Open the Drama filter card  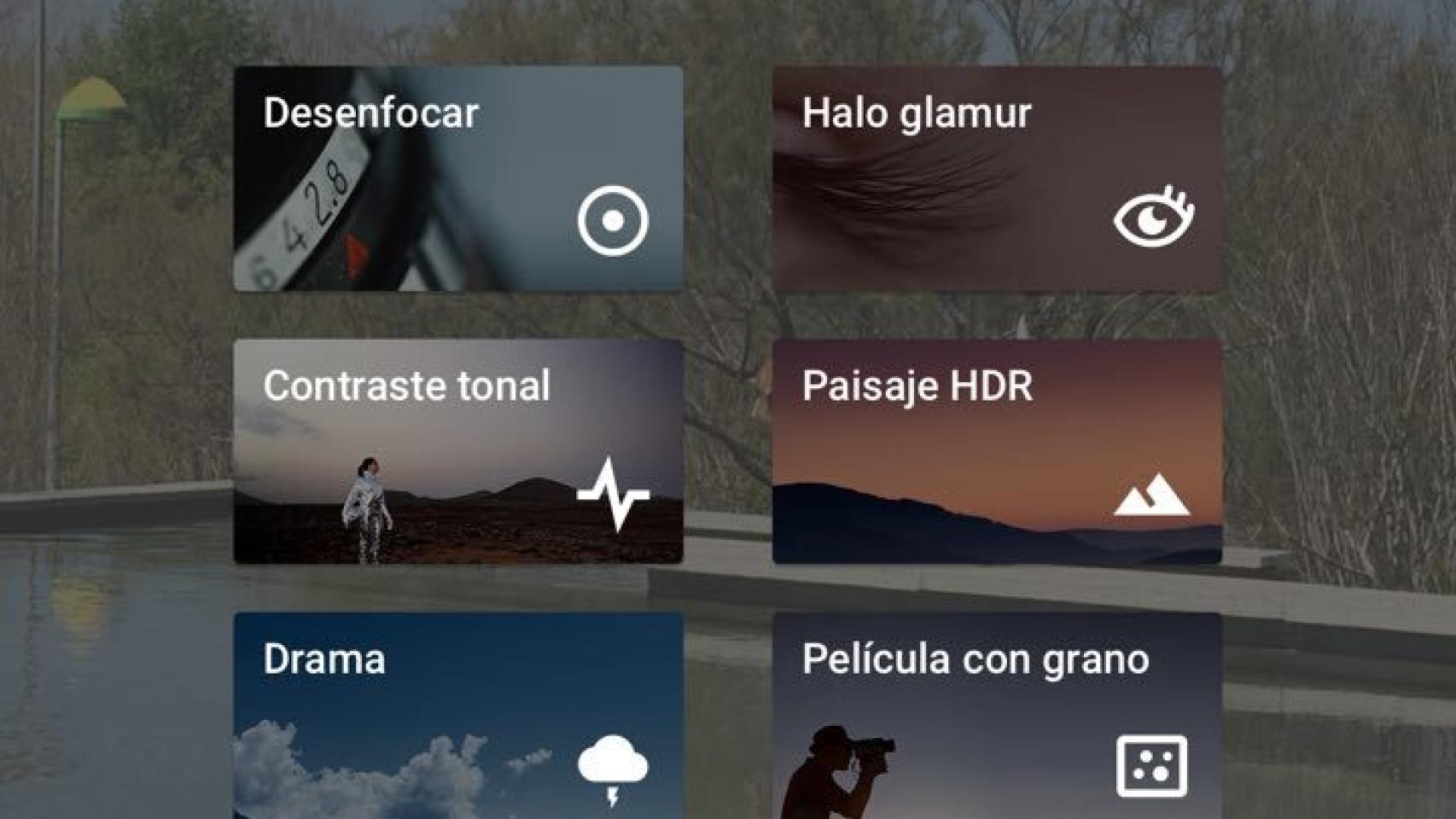click(458, 715)
